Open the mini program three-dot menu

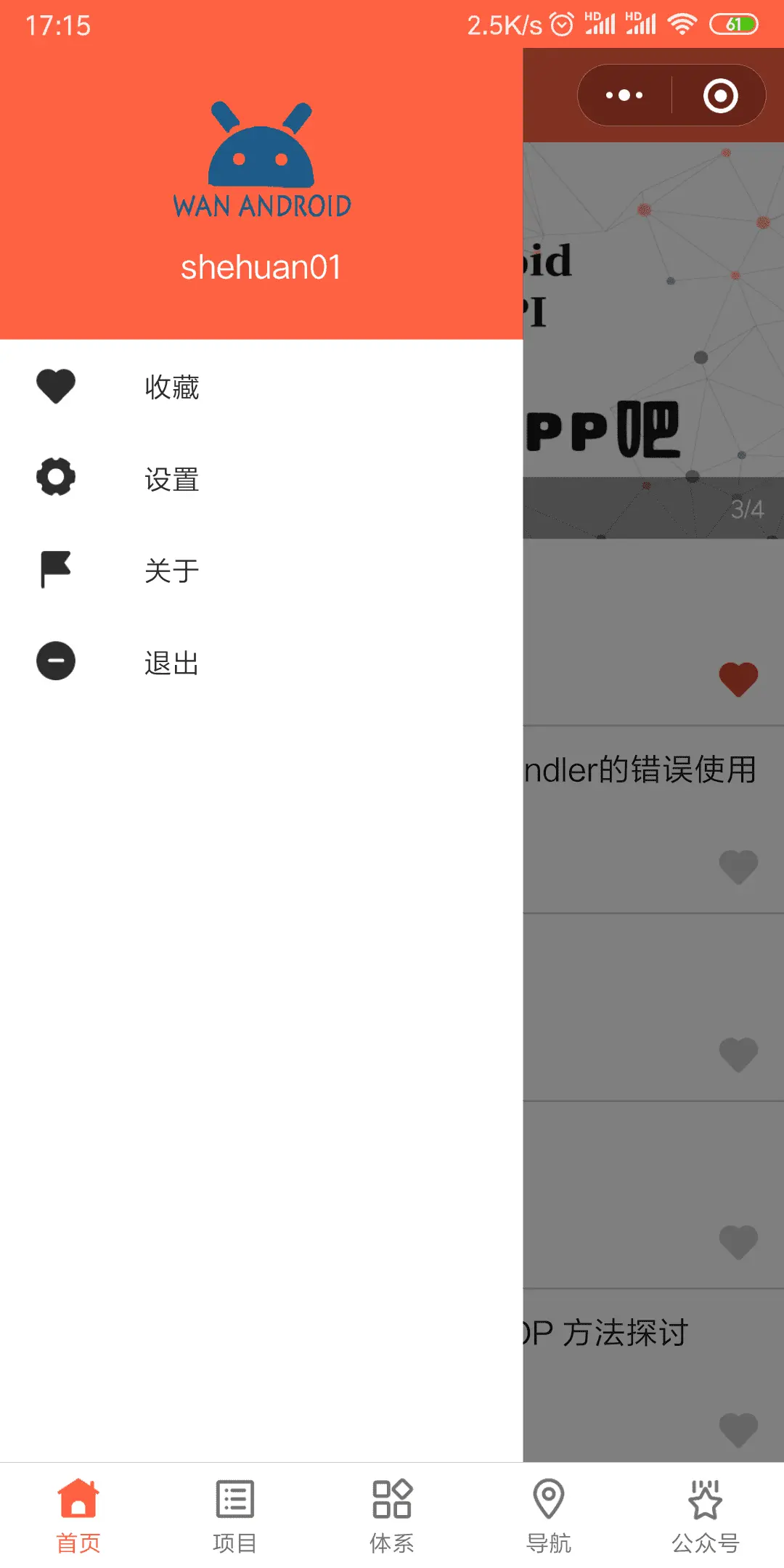coord(624,95)
